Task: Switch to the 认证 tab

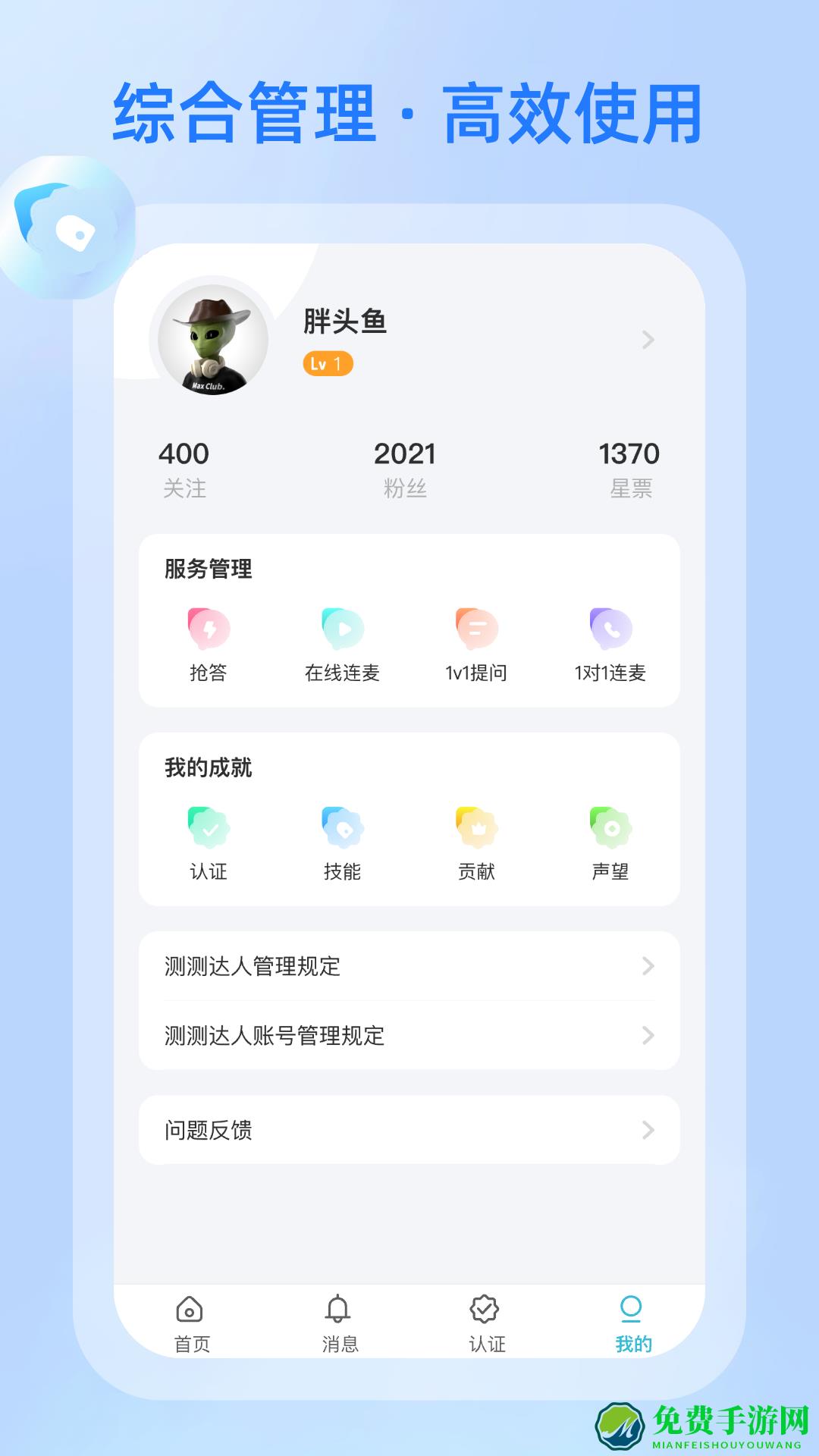Action: point(487,1319)
